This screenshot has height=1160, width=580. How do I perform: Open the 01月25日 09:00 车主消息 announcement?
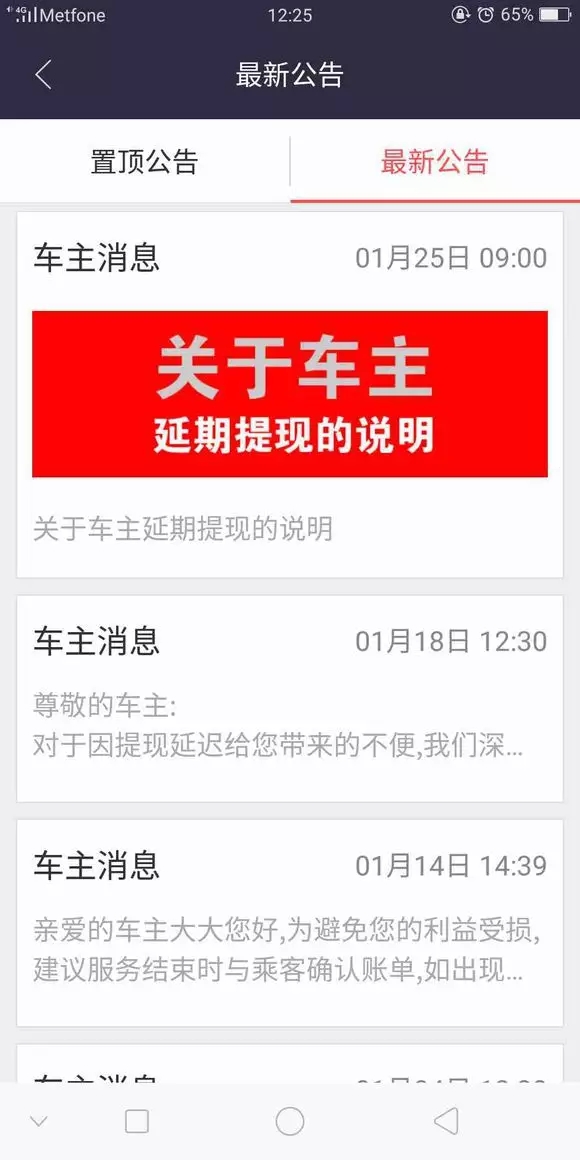pyautogui.click(x=290, y=395)
